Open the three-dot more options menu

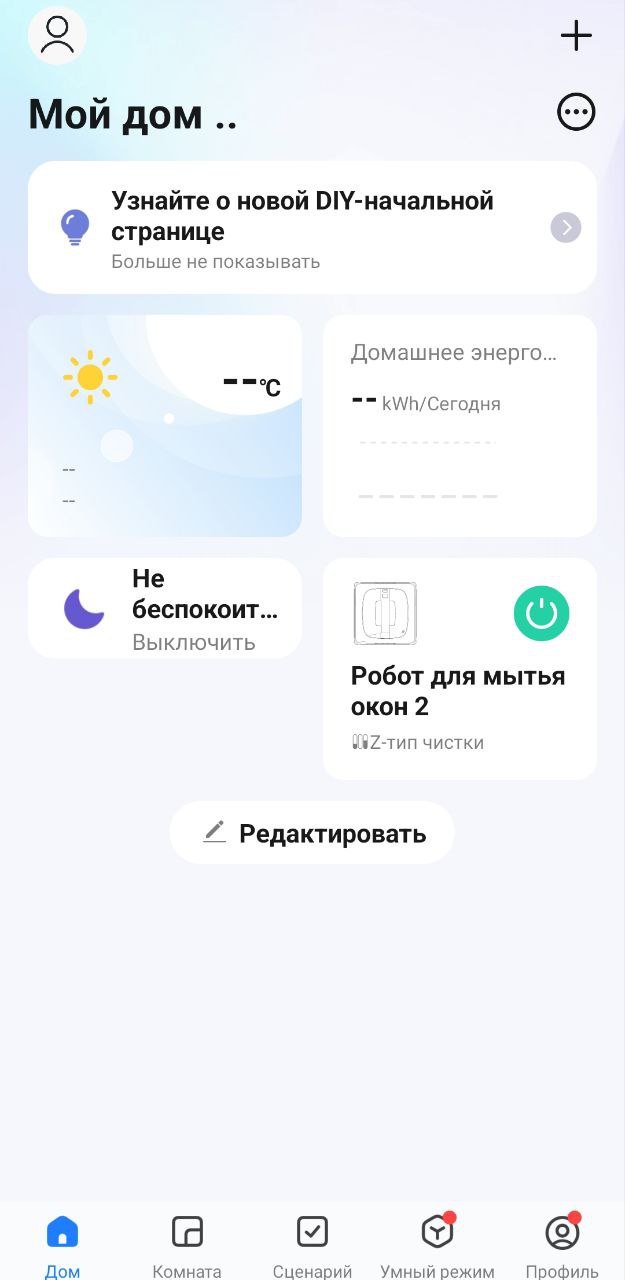pyautogui.click(x=576, y=112)
